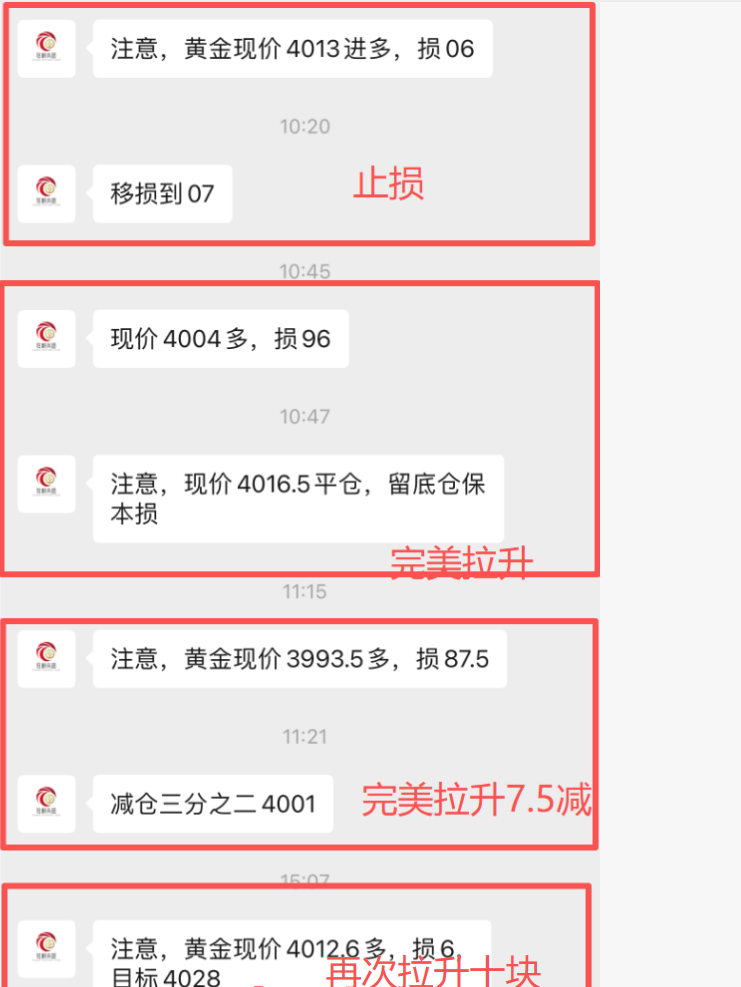Click the avatar beside the 4013 entry message
The image size is (741, 987).
pyautogui.click(x=44, y=47)
